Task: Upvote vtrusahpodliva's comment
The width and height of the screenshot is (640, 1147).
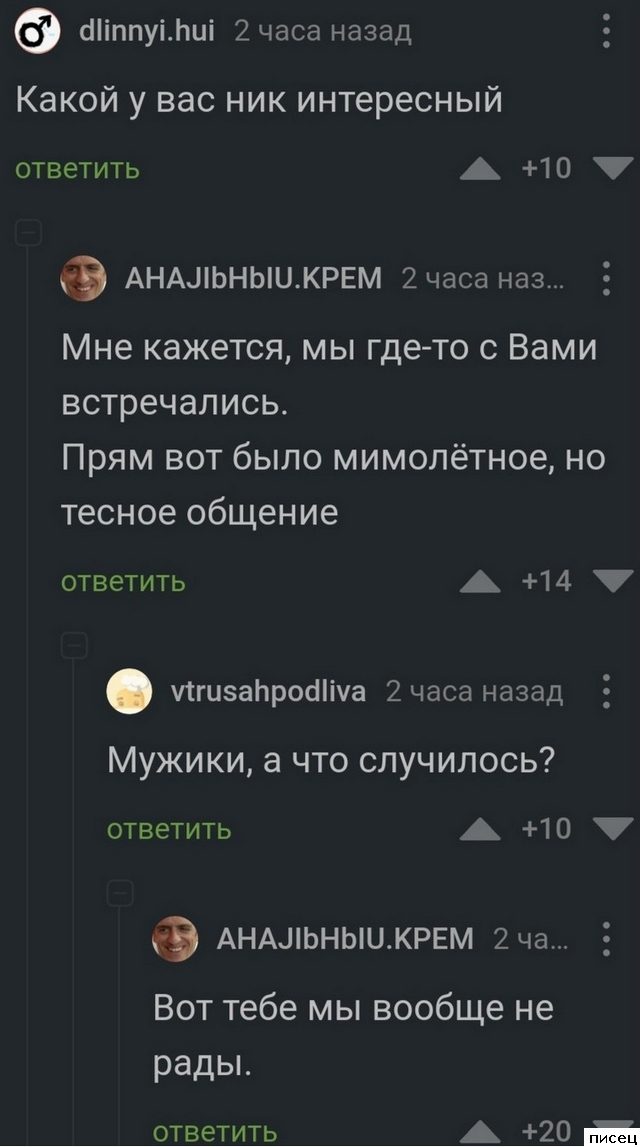Action: click(x=480, y=828)
